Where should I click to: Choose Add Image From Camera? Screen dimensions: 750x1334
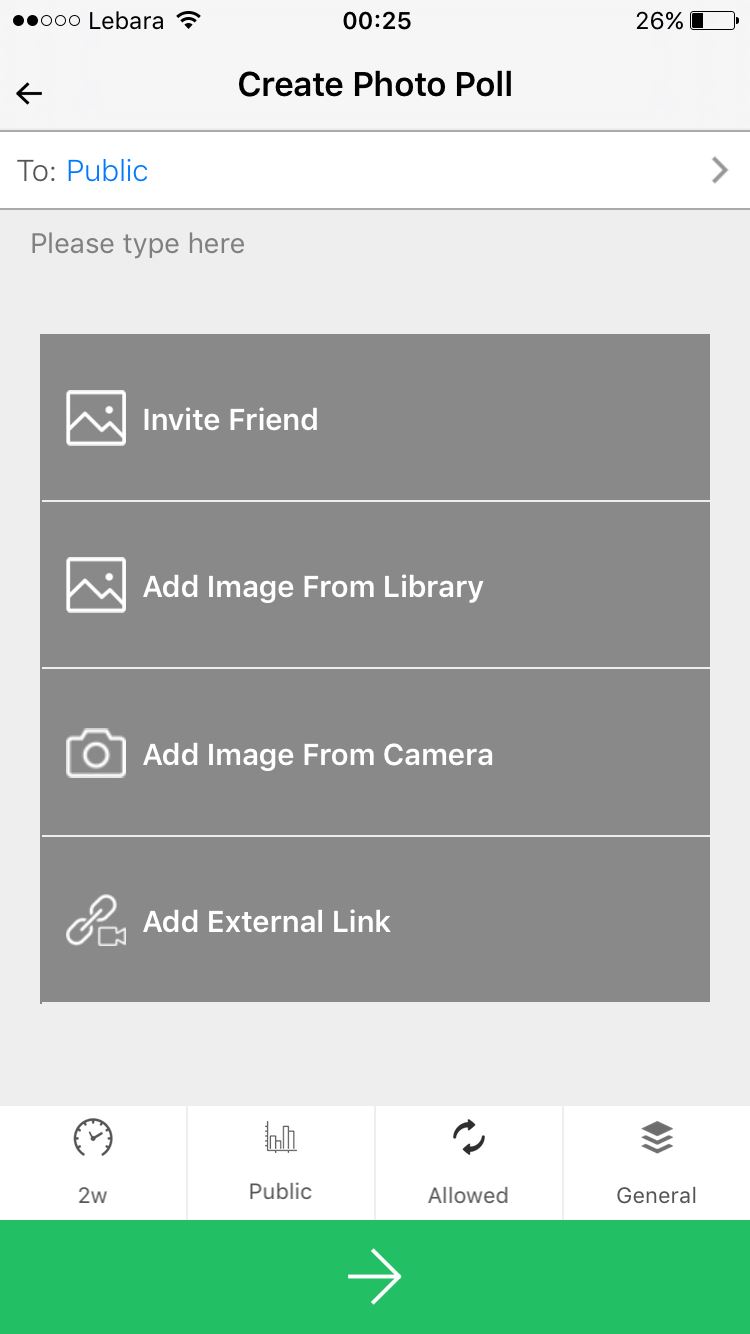[375, 753]
